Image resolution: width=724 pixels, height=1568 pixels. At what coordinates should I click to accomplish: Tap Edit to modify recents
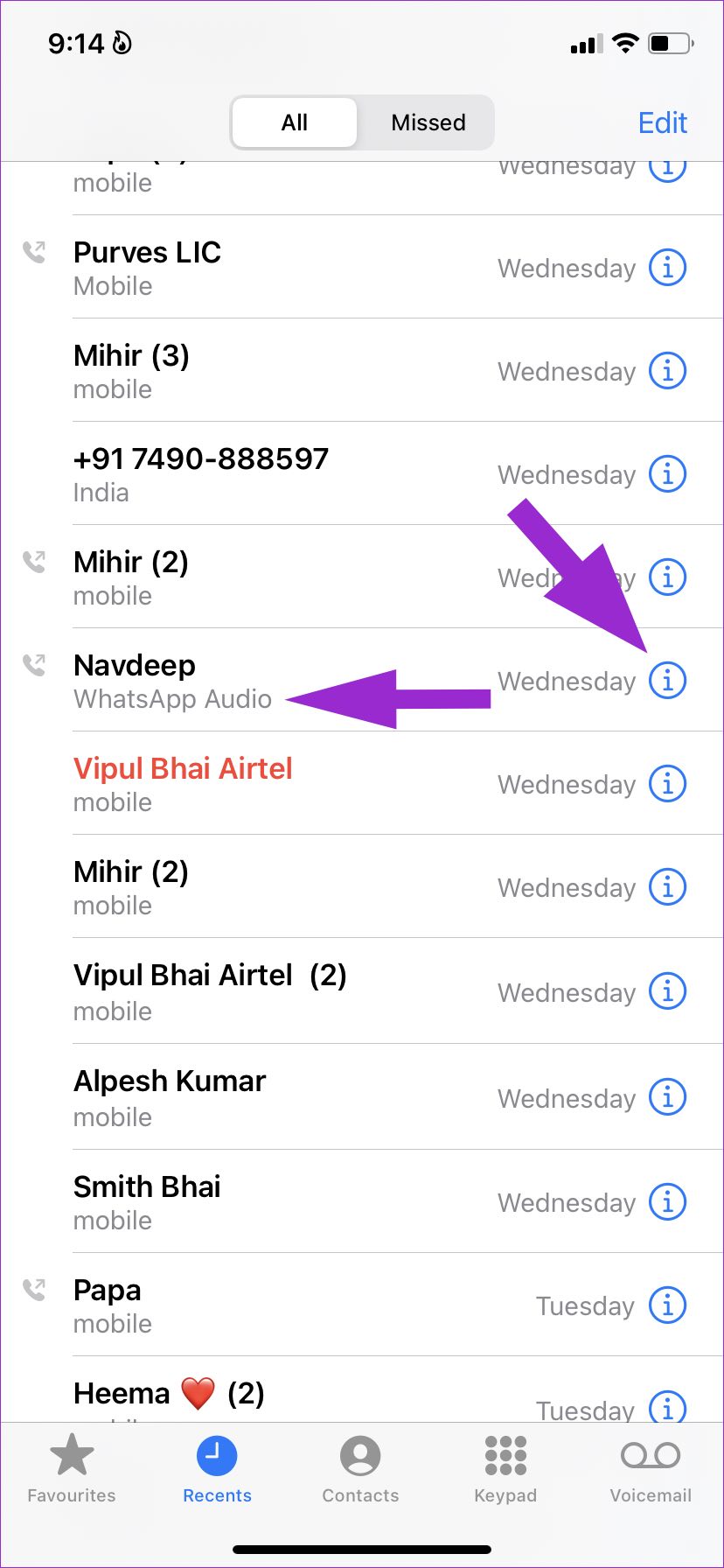[x=662, y=122]
